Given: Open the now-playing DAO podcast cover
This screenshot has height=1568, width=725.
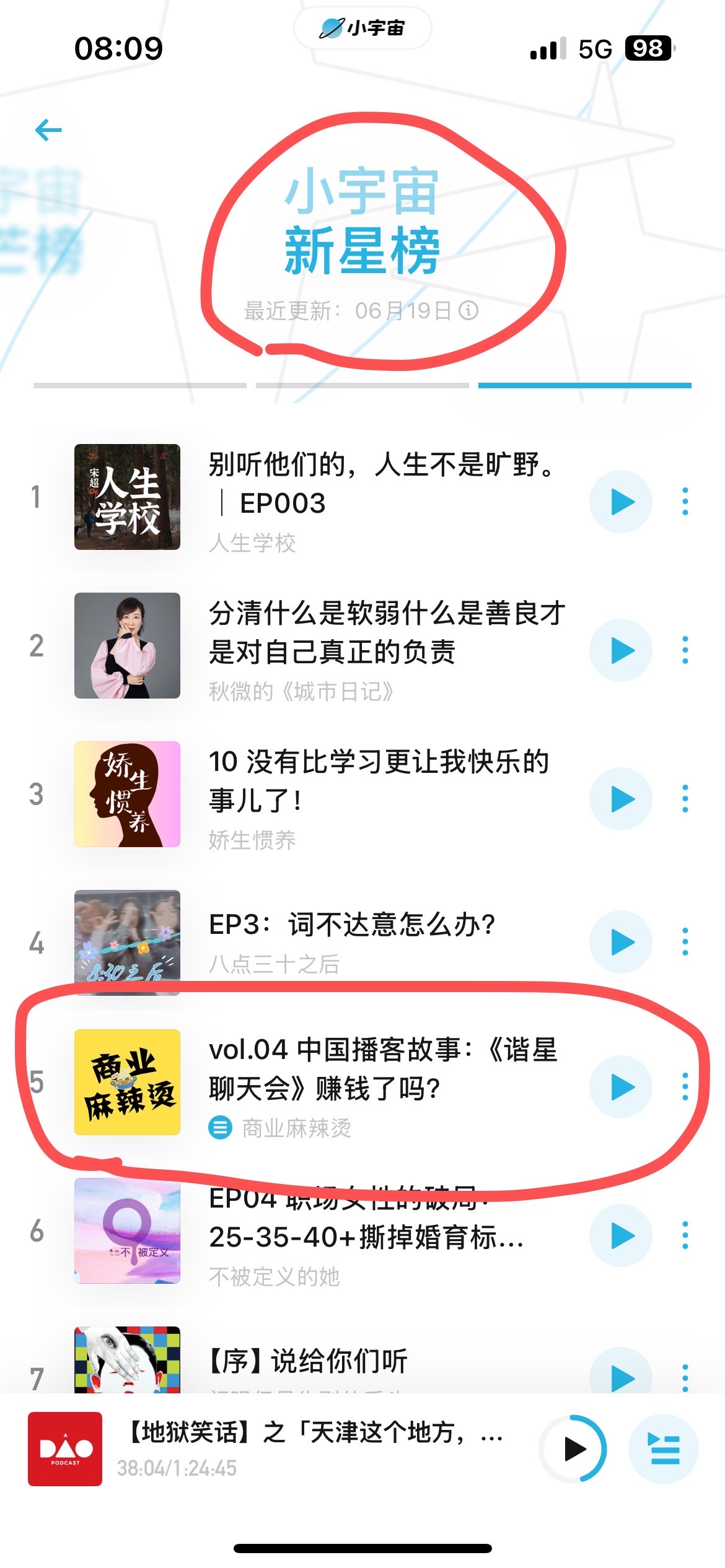Looking at the screenshot, I should click(65, 1449).
